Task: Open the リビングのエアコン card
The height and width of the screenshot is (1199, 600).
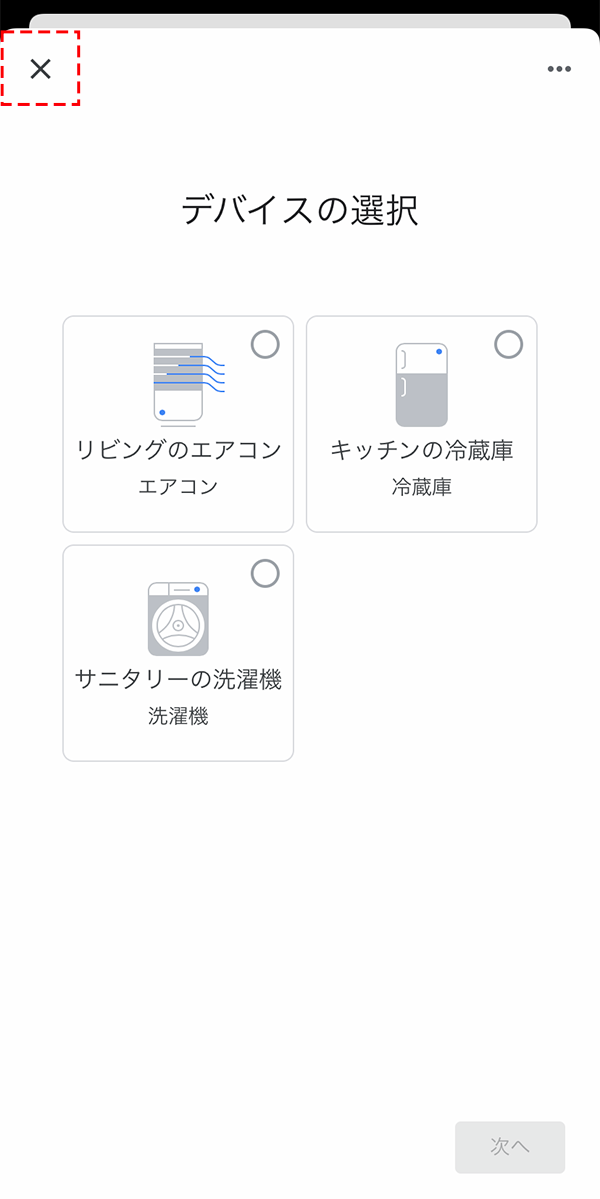Action: click(178, 424)
